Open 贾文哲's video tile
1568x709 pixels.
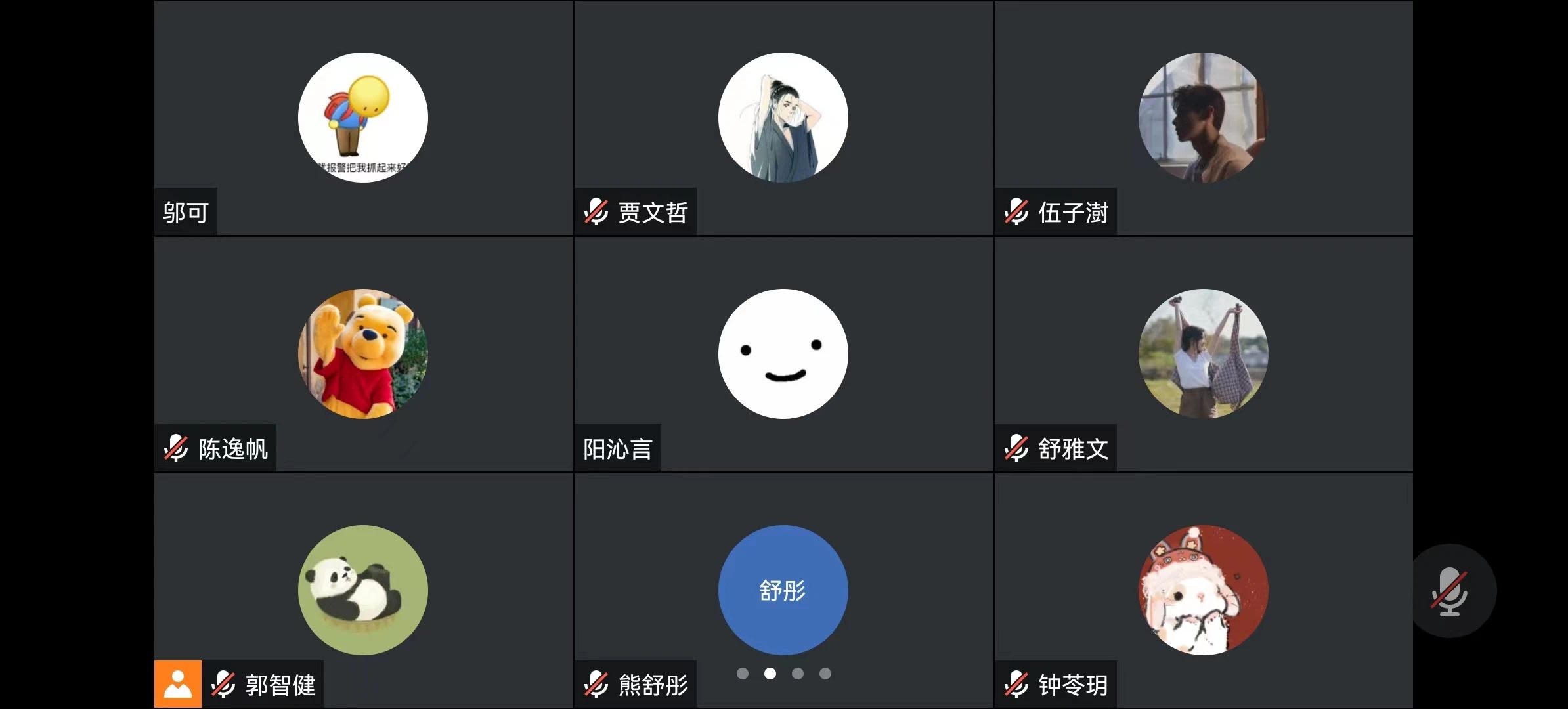pos(783,118)
